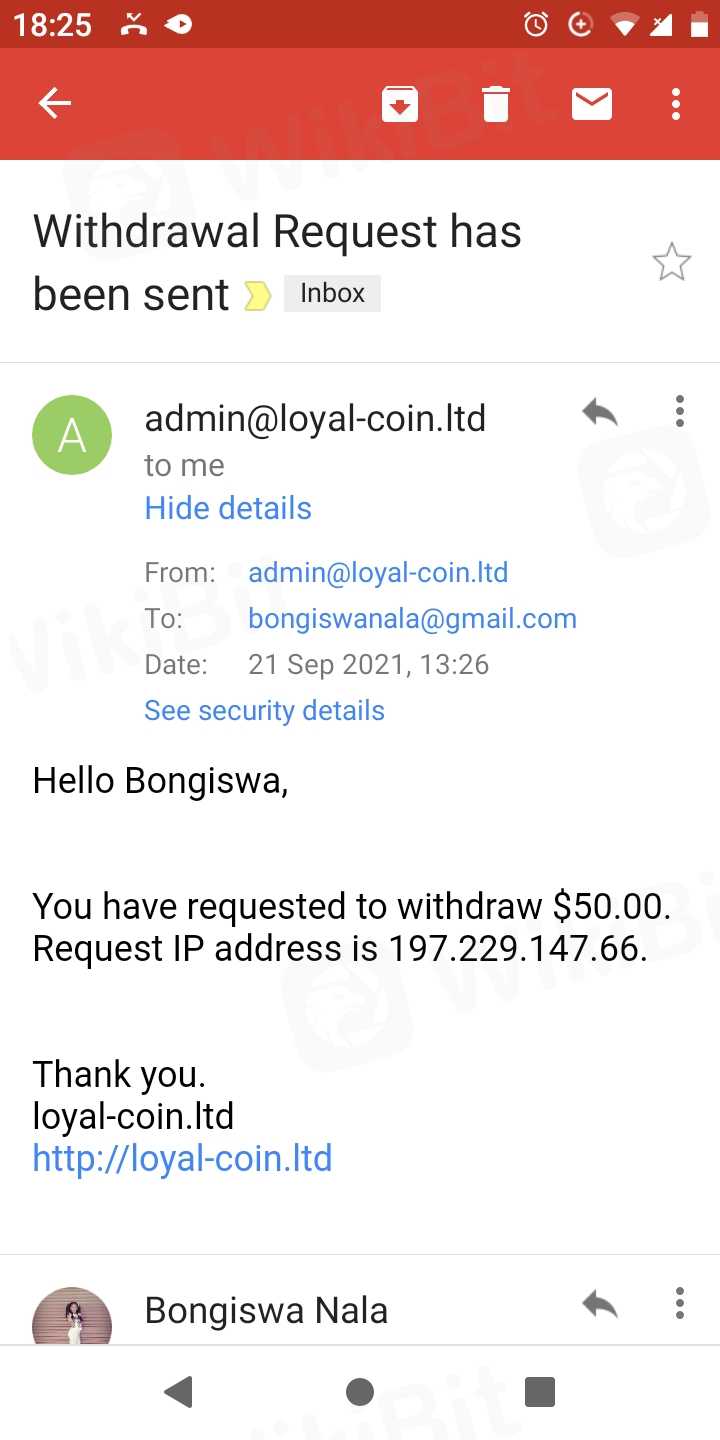This screenshot has height=1440, width=720.
Task: Open more options for Bongiswa Nala's message
Action: click(680, 1303)
